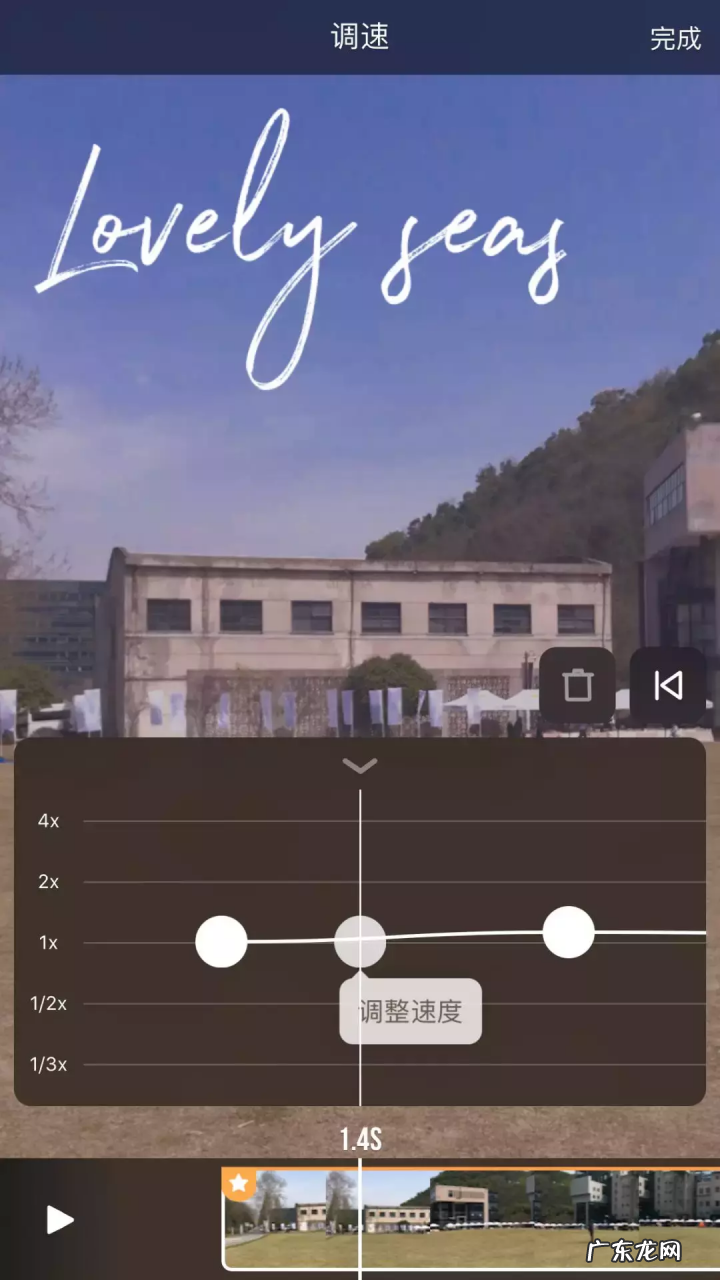The height and width of the screenshot is (1280, 720).
Task: Play the video preview
Action: (x=60, y=1219)
